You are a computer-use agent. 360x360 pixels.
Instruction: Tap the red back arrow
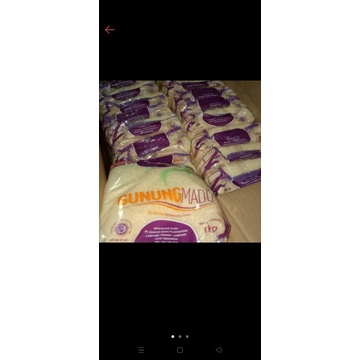pos(109,30)
